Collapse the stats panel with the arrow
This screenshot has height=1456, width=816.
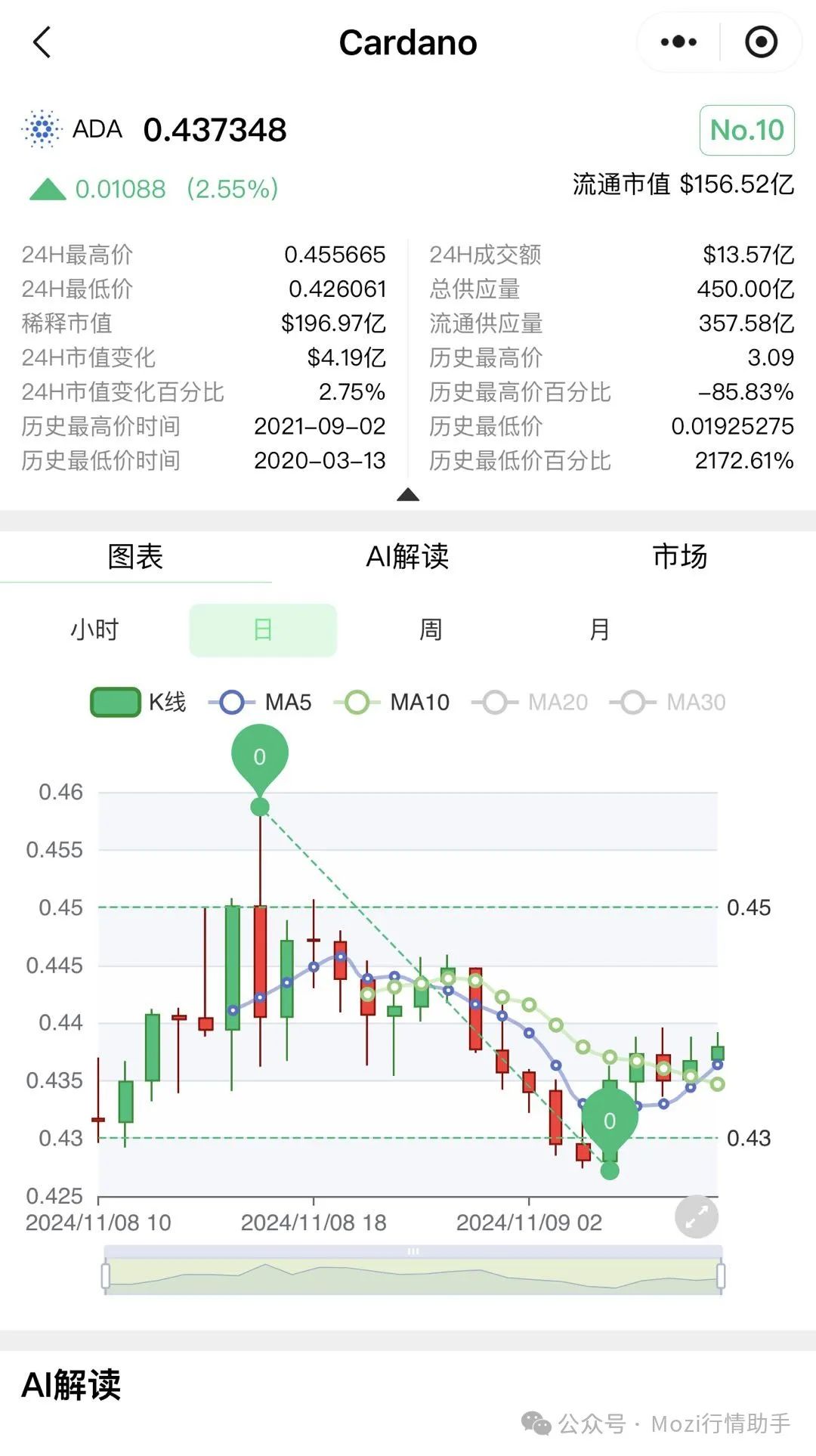pyautogui.click(x=408, y=495)
